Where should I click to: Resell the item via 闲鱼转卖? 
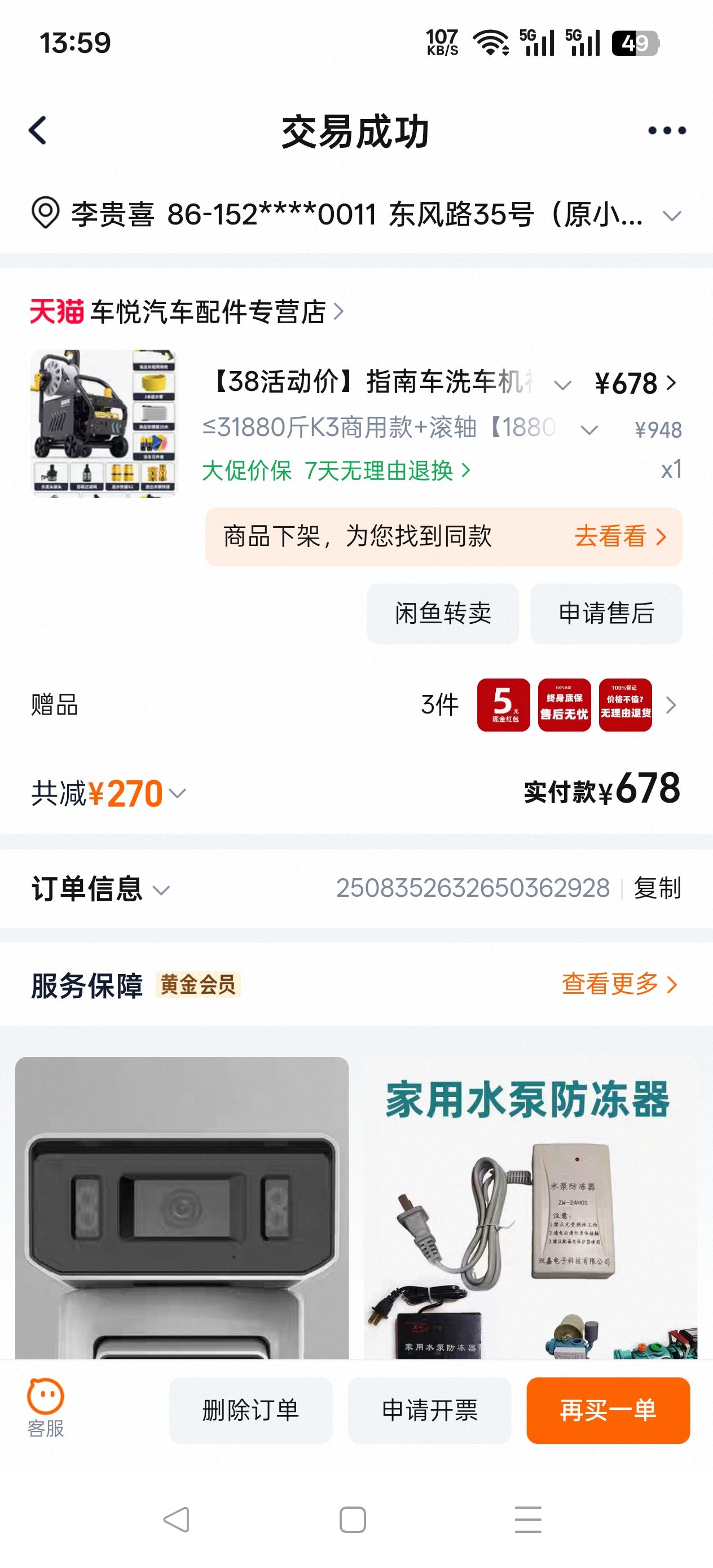click(443, 614)
